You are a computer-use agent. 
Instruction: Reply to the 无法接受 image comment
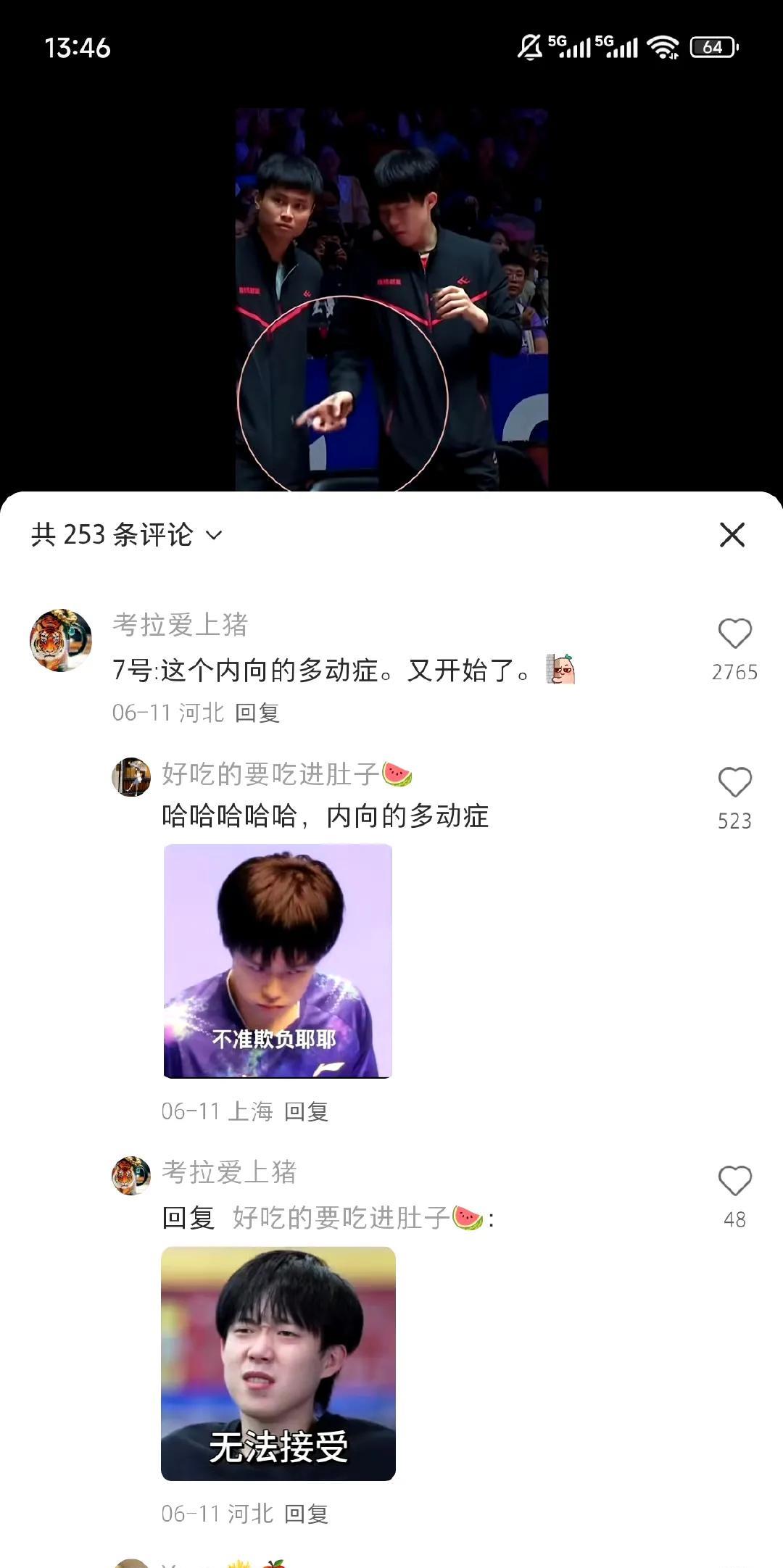(306, 1514)
